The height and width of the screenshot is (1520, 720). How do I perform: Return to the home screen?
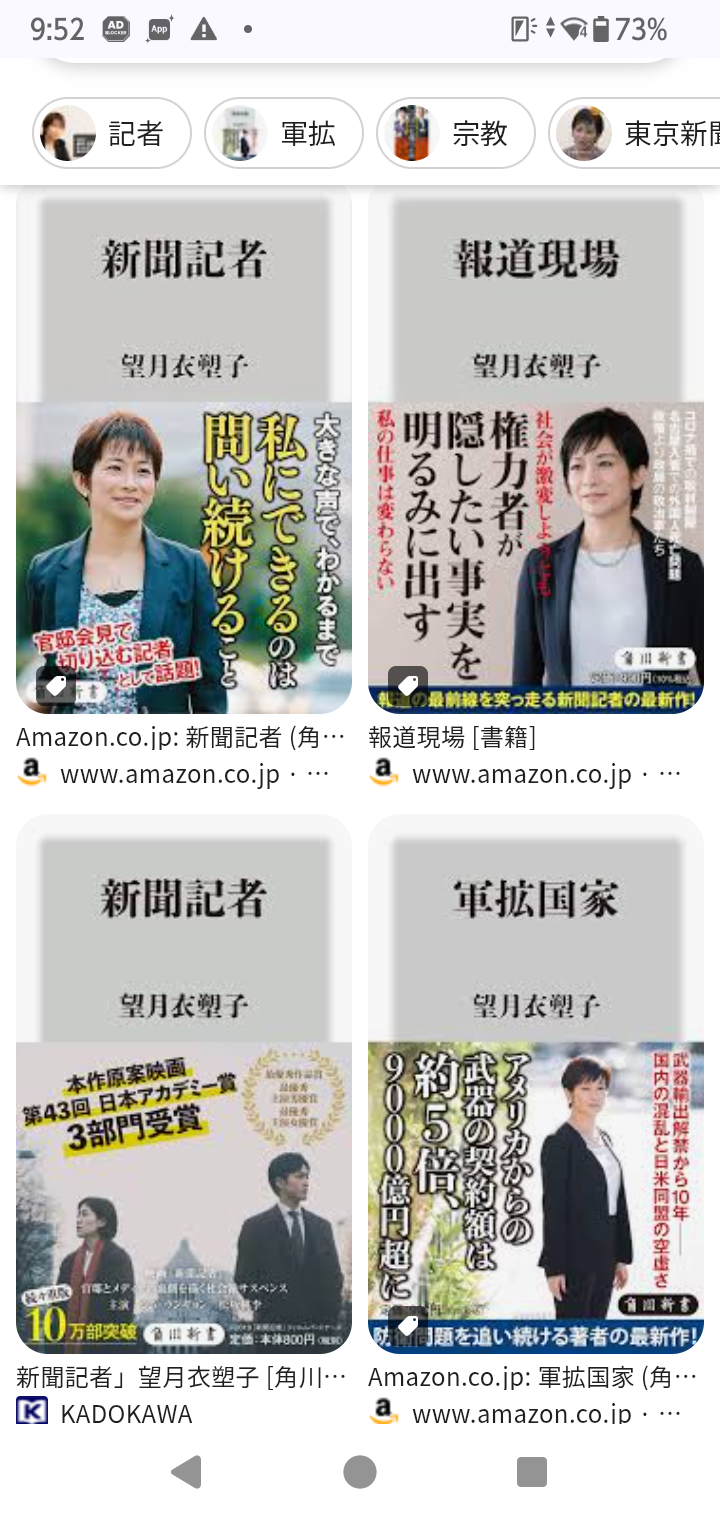point(360,1472)
